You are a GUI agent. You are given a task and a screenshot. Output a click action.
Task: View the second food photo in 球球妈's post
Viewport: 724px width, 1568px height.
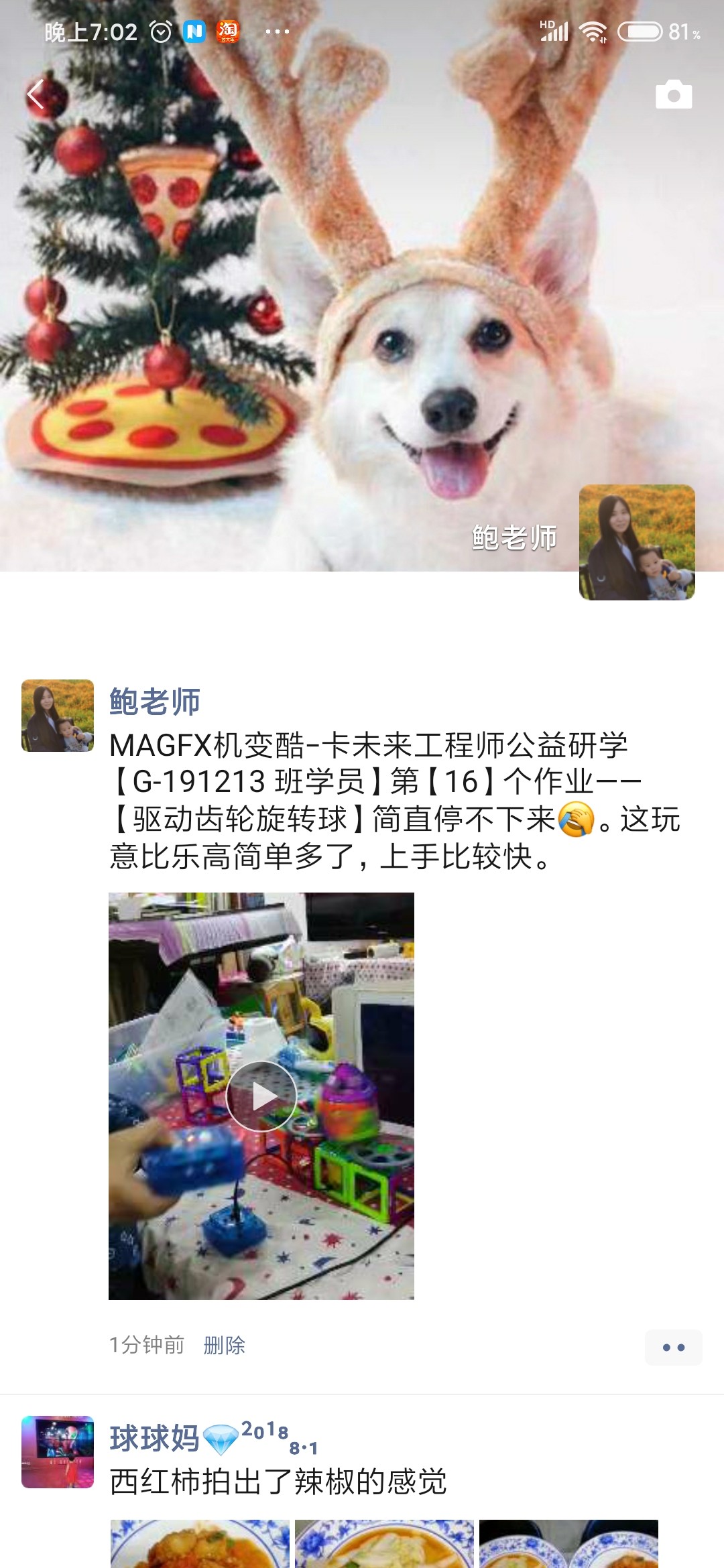click(x=384, y=1543)
